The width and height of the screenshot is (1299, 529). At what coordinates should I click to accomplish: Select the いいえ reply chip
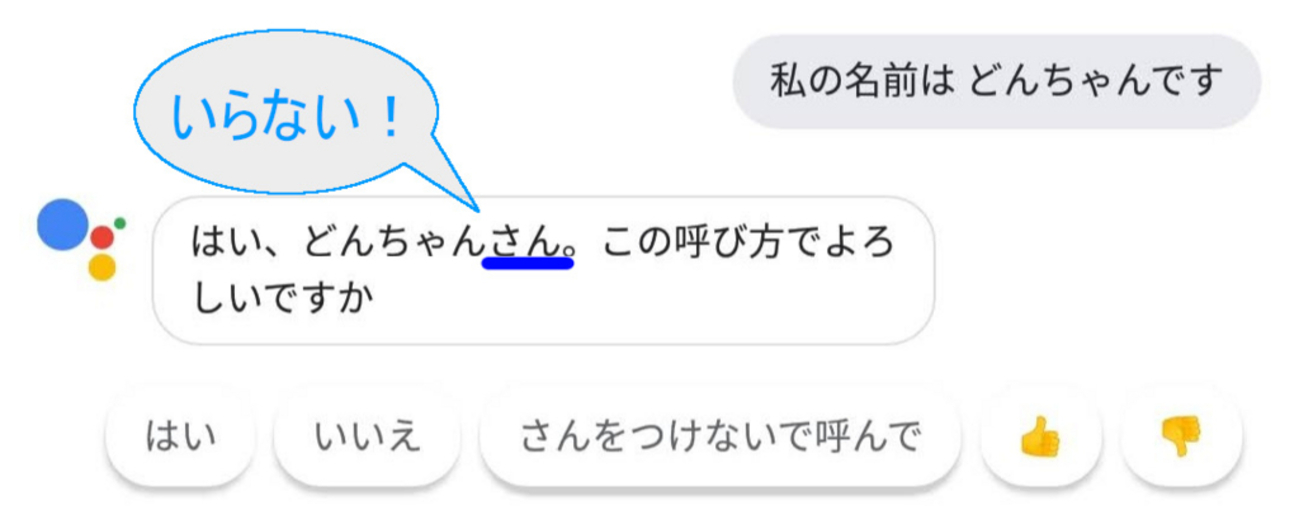click(367, 437)
